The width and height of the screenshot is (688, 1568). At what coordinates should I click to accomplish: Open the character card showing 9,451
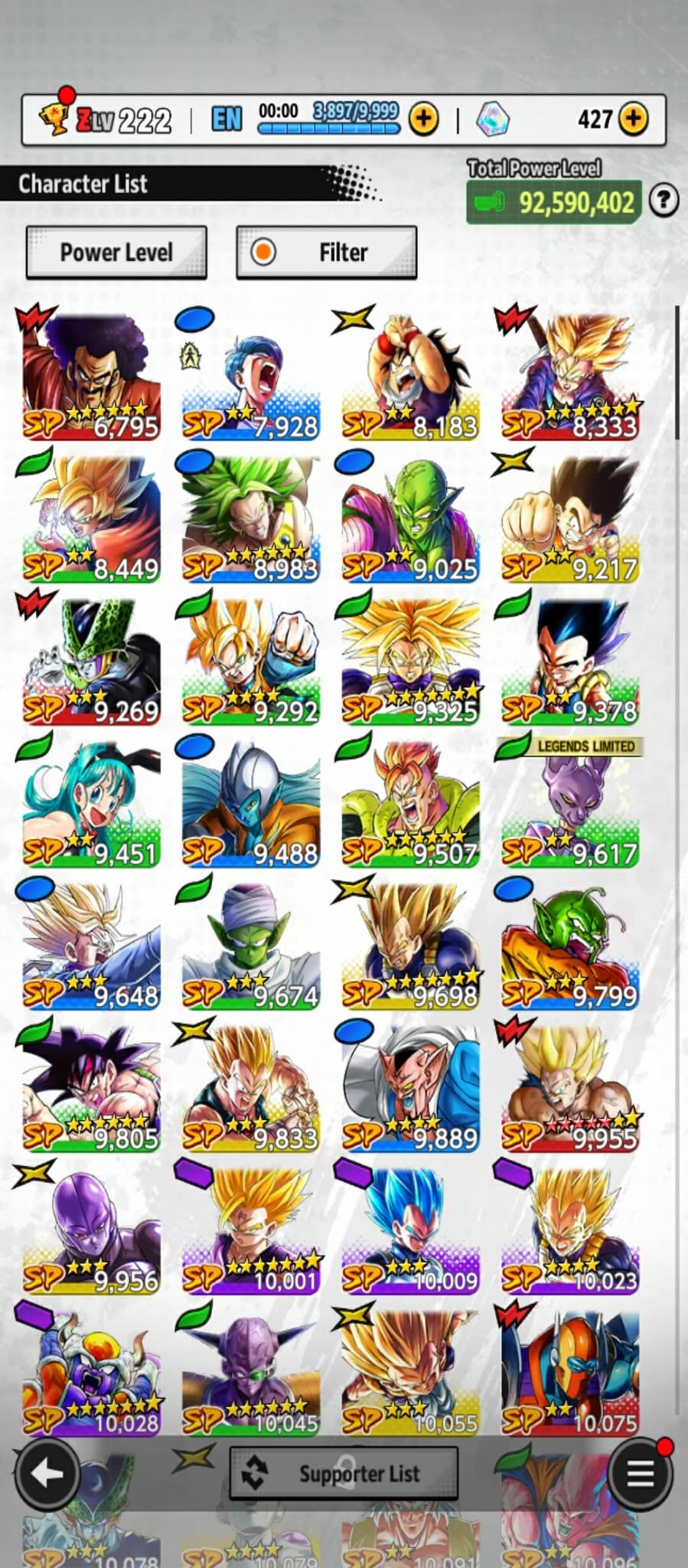(91, 802)
